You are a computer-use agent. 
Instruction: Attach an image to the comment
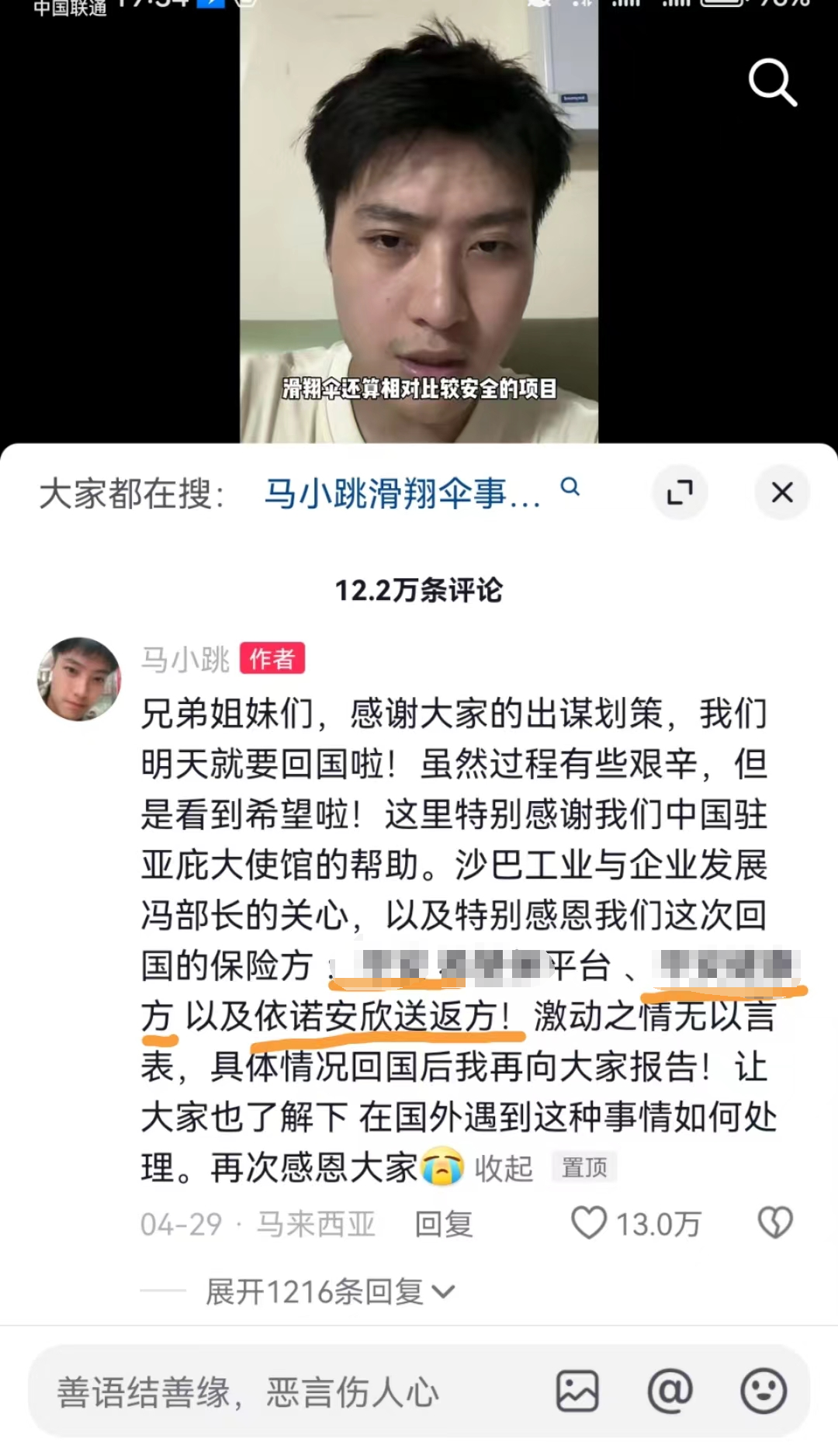[x=577, y=1391]
